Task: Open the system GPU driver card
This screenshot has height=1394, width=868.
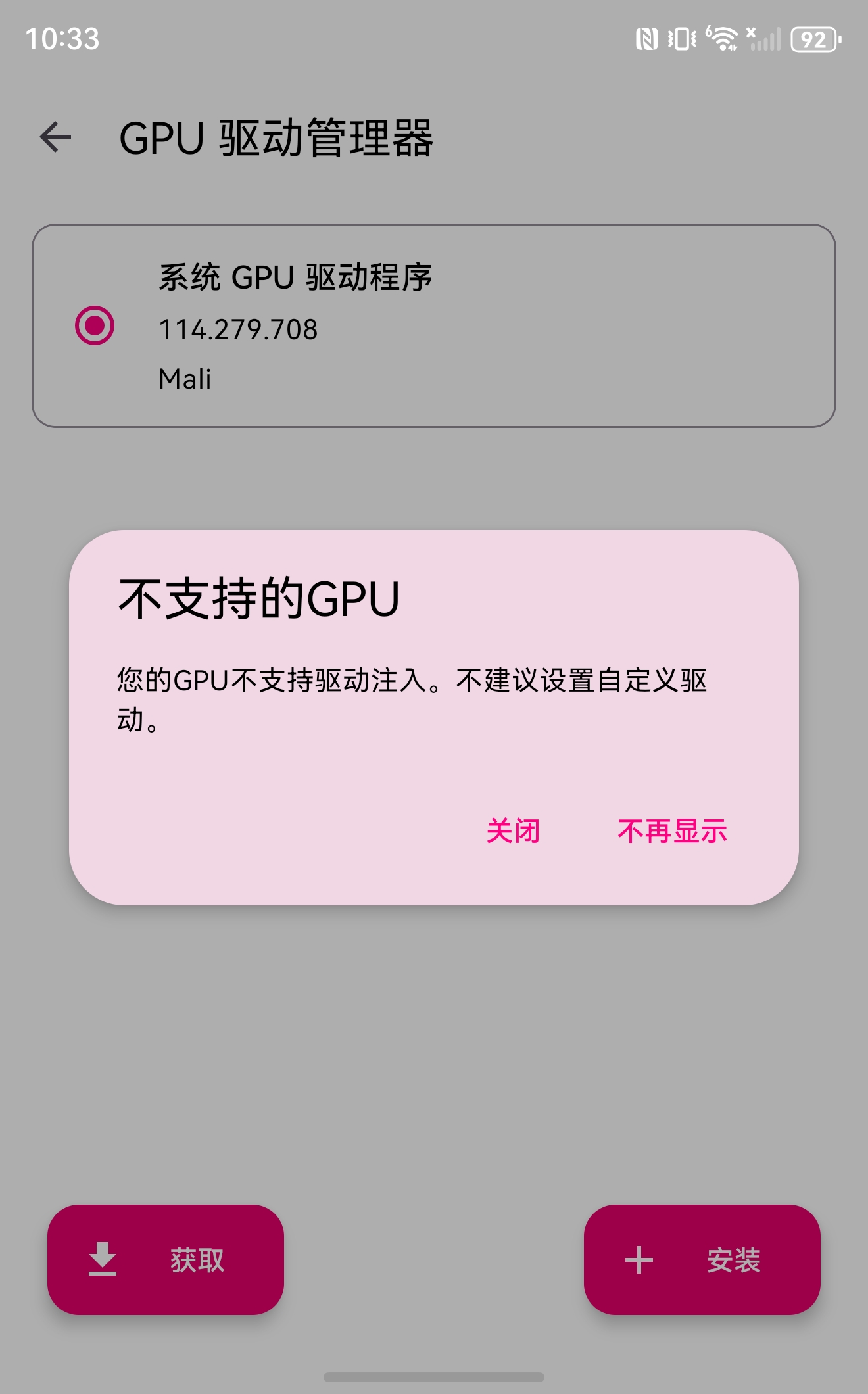Action: pos(434,325)
